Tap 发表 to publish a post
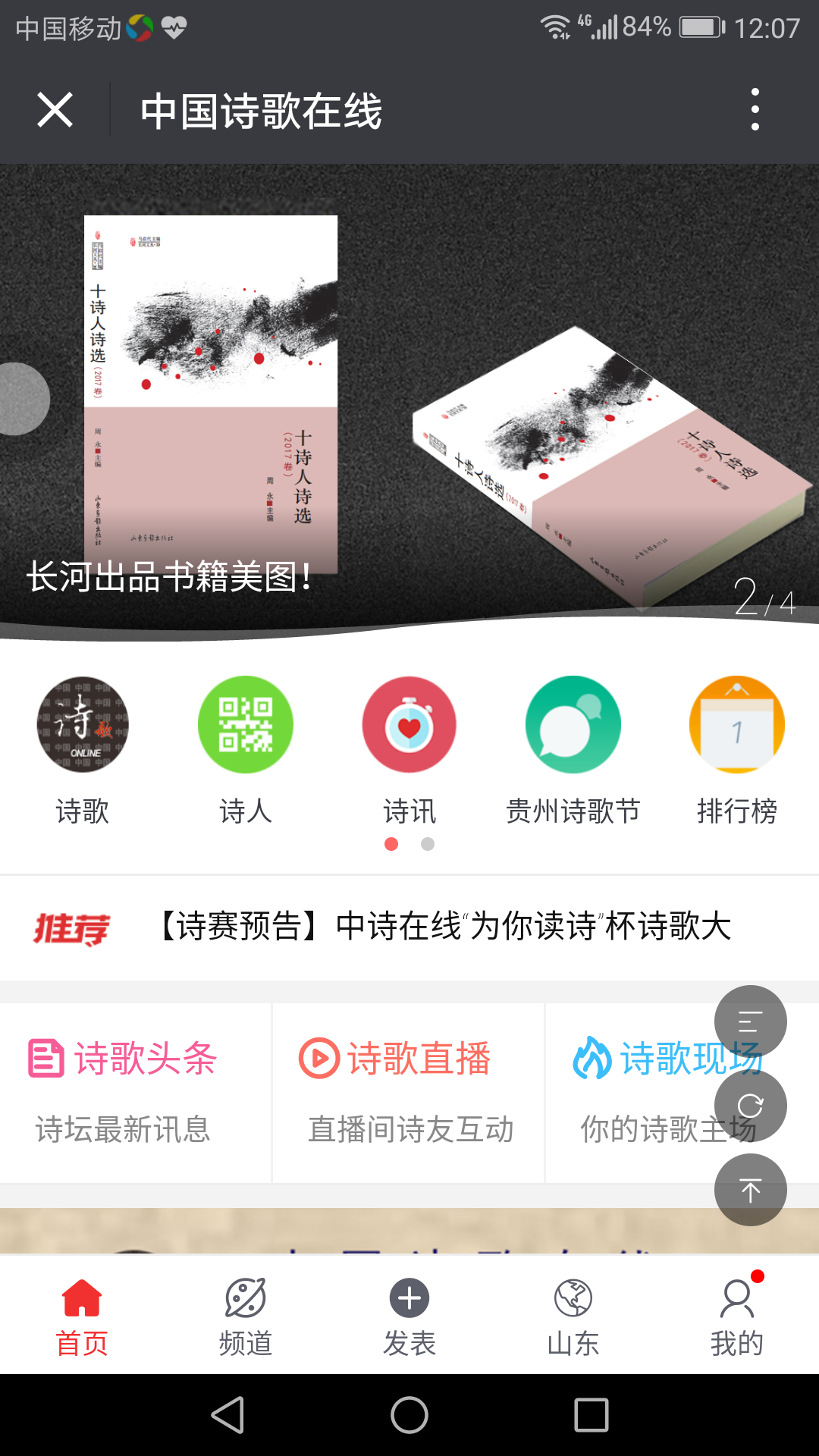The width and height of the screenshot is (819, 1456). [409, 1316]
